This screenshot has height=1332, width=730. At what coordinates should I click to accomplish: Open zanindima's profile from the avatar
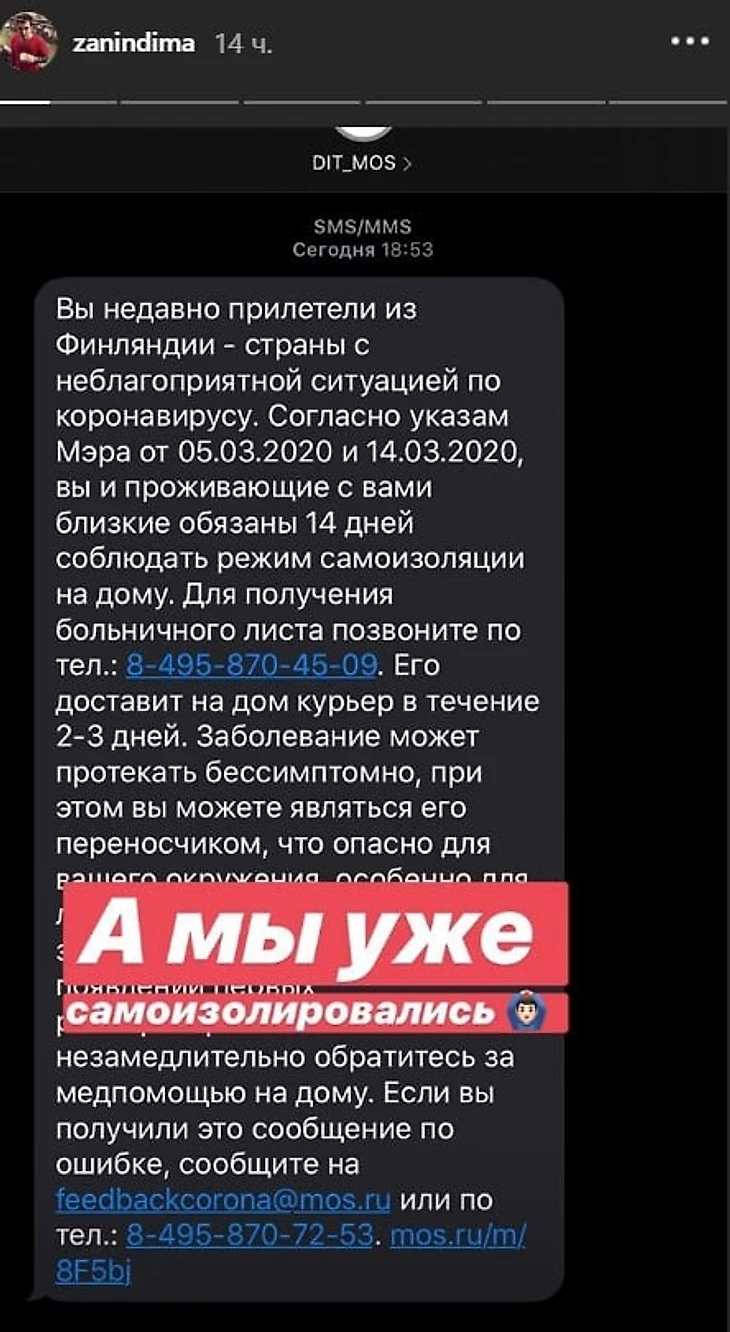[x=29, y=42]
